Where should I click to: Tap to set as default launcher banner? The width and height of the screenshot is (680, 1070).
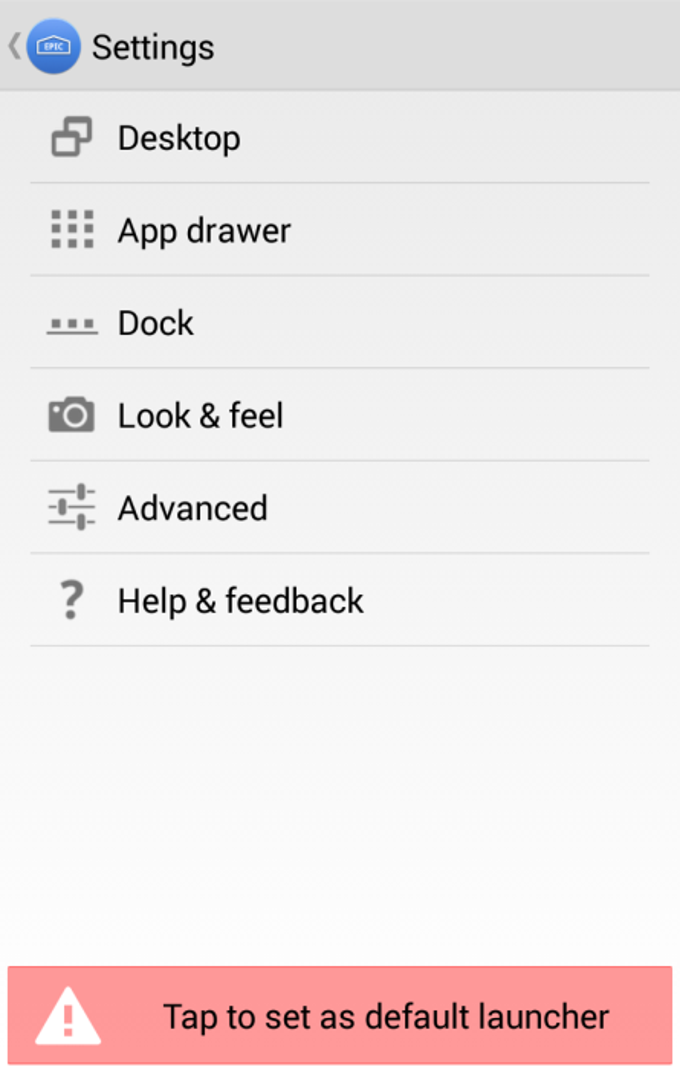click(340, 1016)
